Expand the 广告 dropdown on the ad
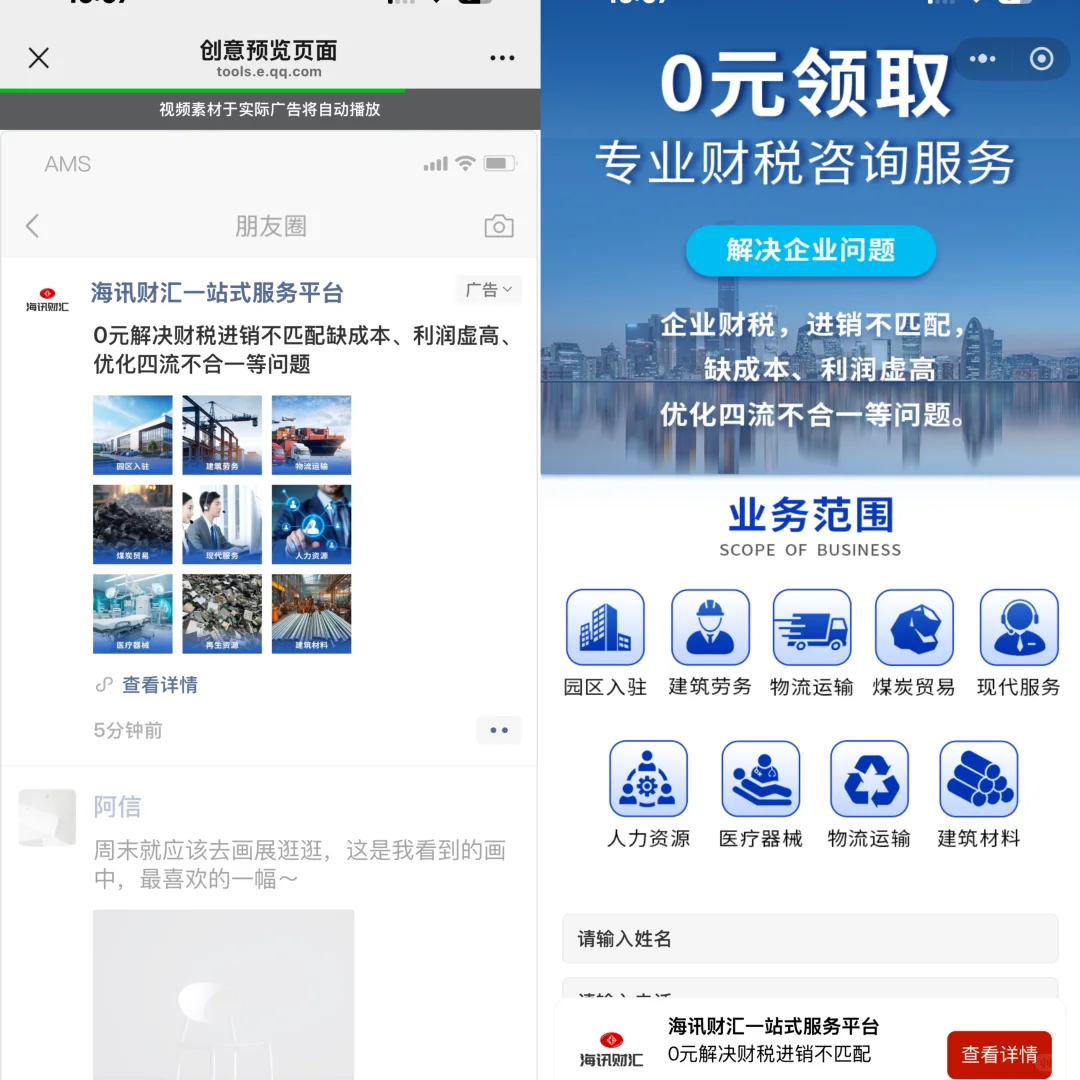Image resolution: width=1080 pixels, height=1080 pixels. pyautogui.click(x=488, y=290)
